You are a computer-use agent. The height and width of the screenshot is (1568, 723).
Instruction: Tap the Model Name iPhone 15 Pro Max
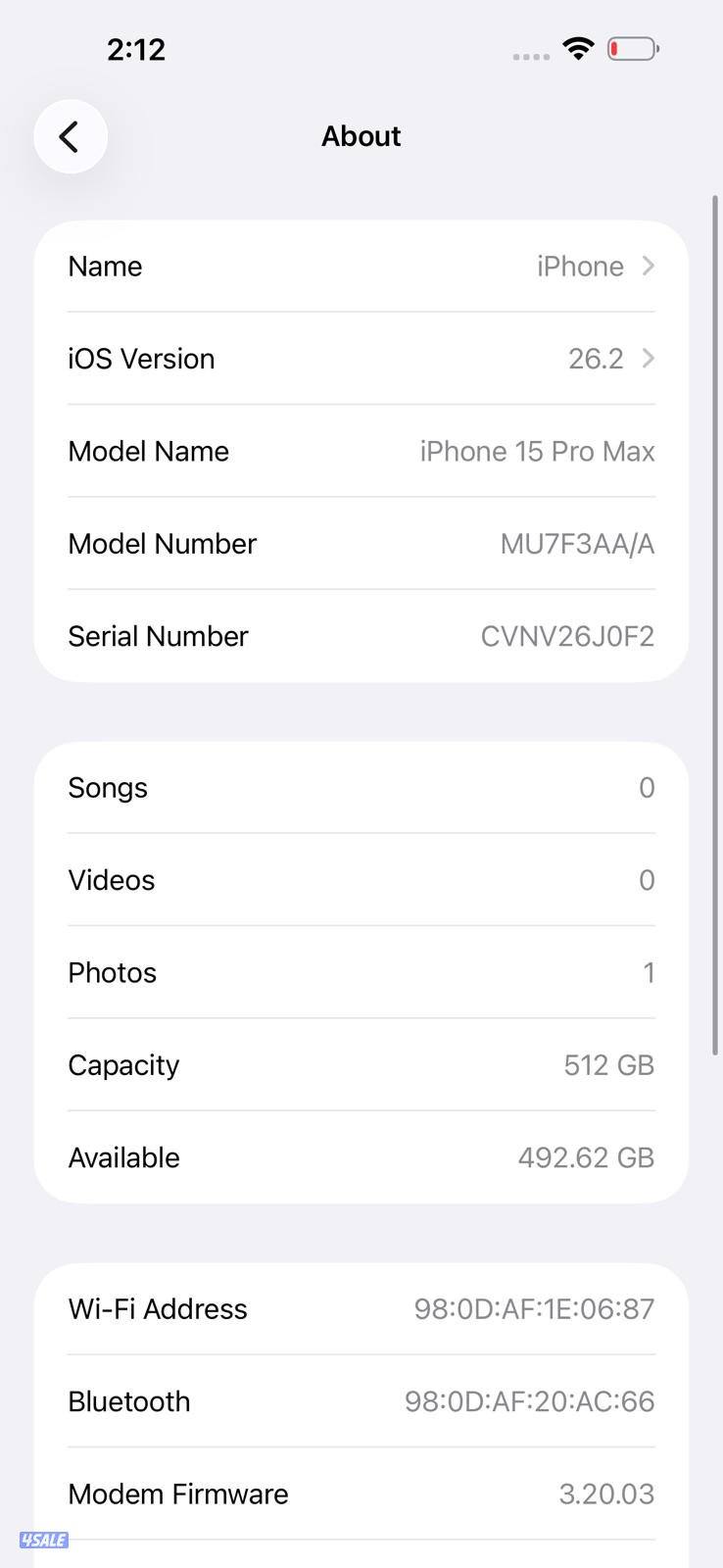pos(361,451)
